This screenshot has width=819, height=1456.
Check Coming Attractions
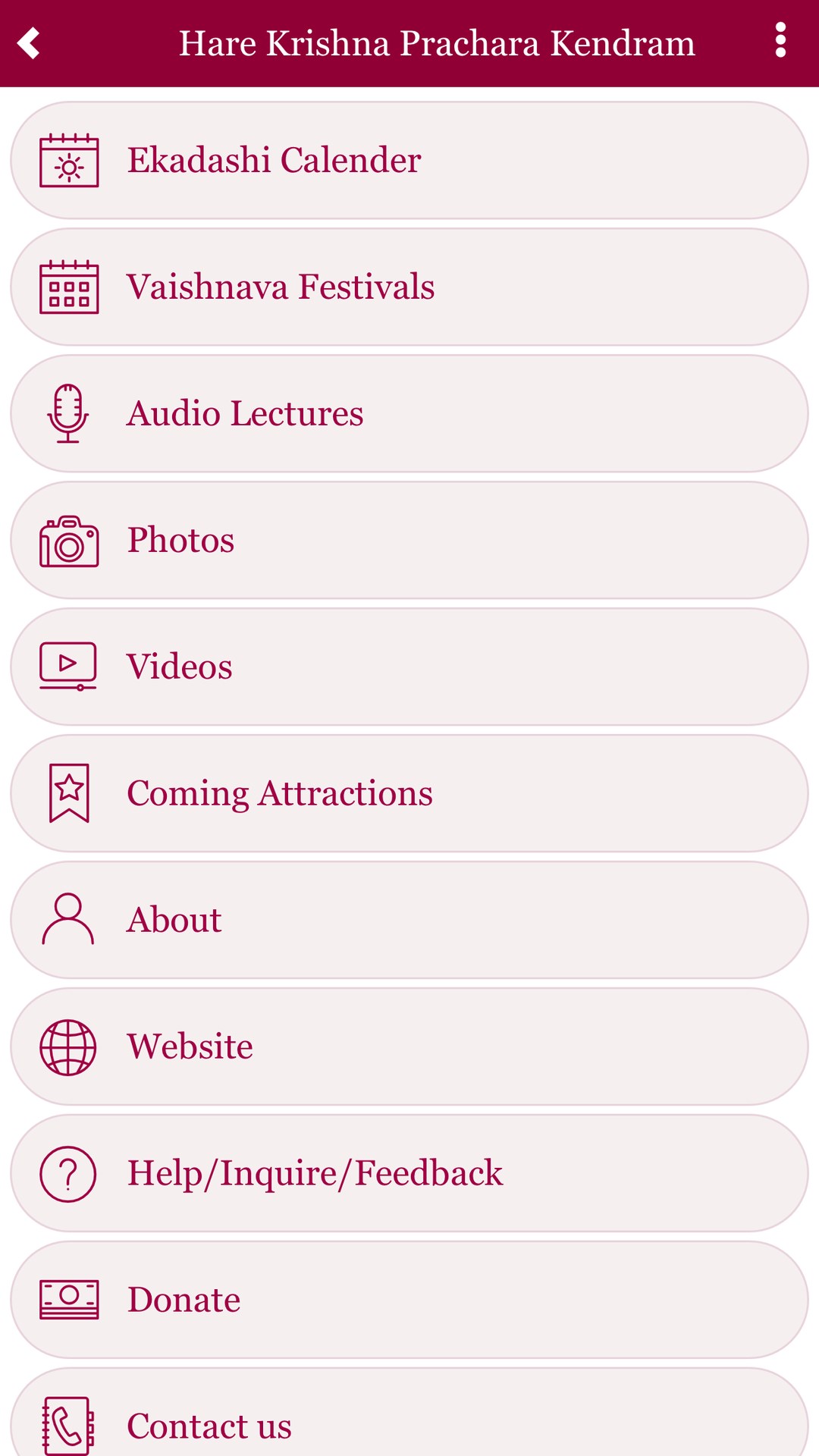point(409,794)
